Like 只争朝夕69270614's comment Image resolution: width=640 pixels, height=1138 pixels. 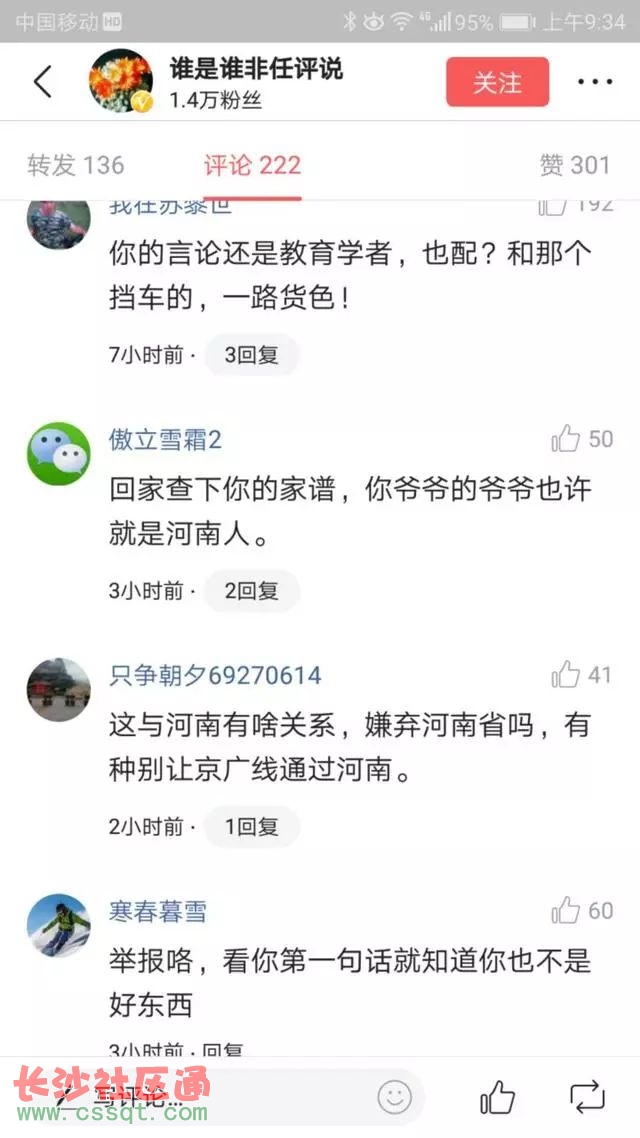point(566,675)
